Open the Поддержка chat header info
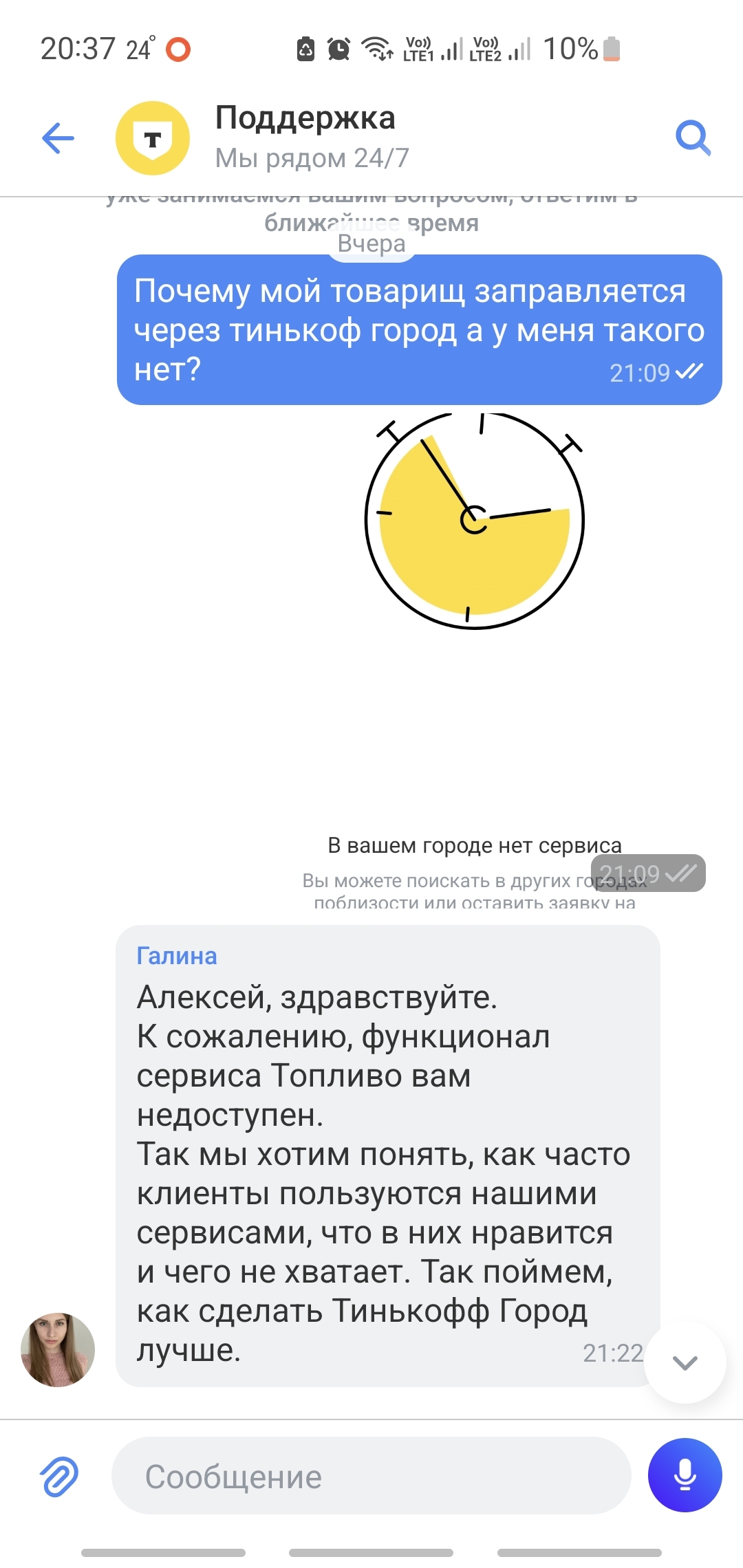 305,138
